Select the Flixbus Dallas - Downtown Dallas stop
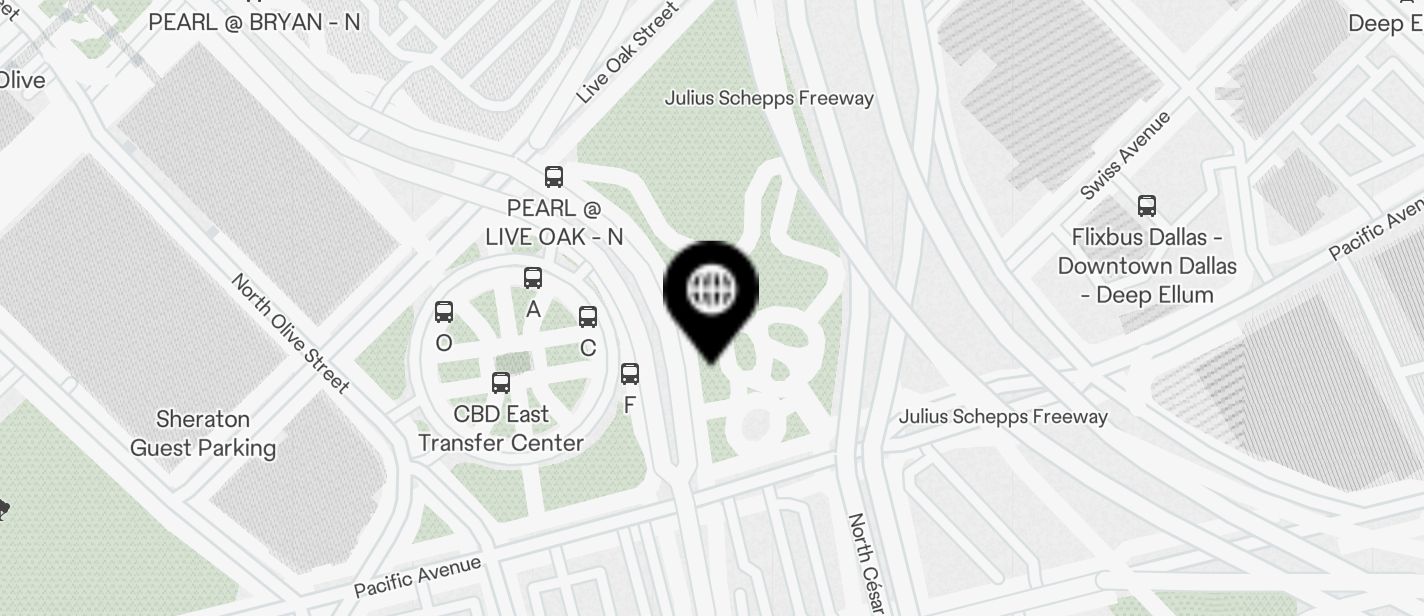Image resolution: width=1424 pixels, height=616 pixels. [x=1147, y=207]
